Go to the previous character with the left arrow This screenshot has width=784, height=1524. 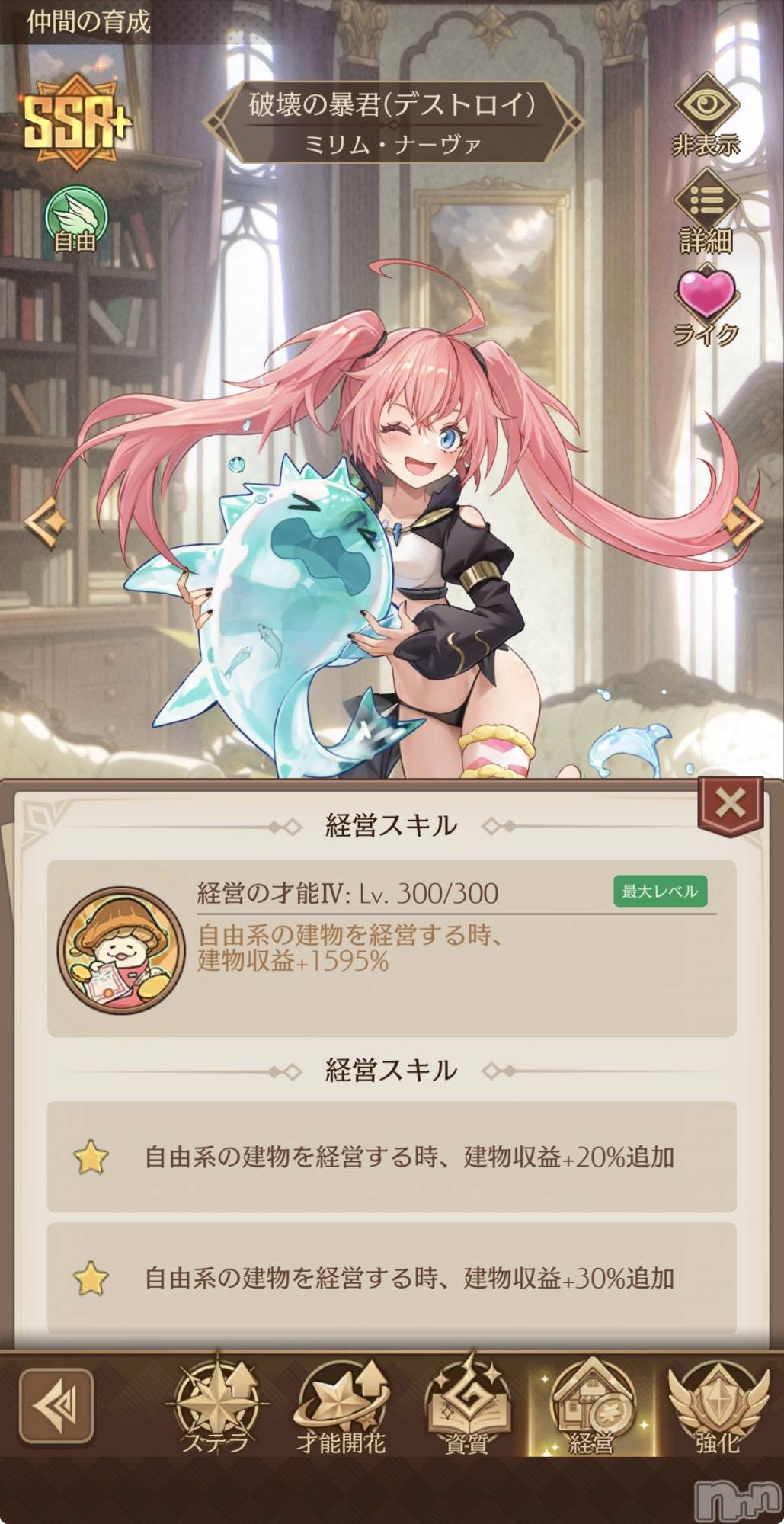[x=46, y=522]
